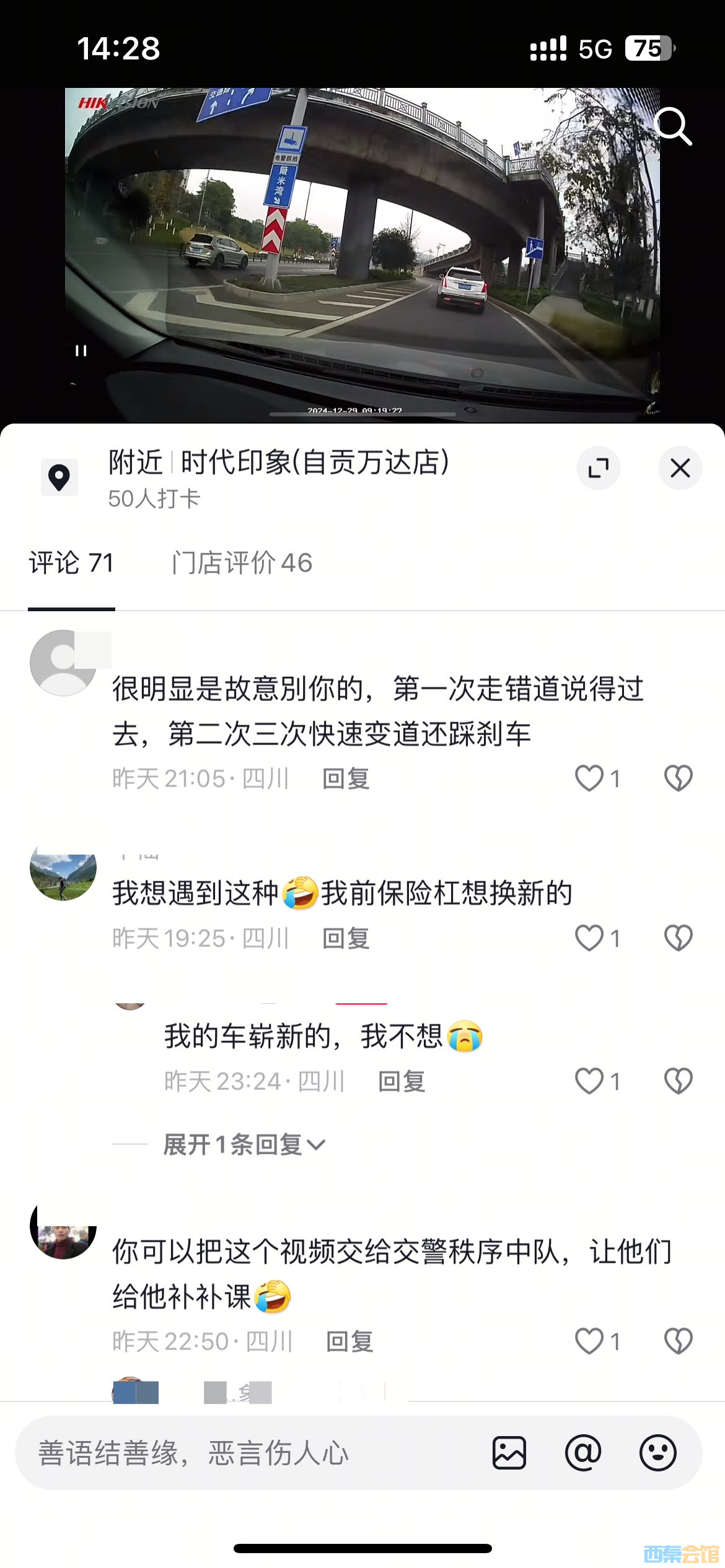This screenshot has height=1568, width=725.
Task: Reply to the 昨天 19:25 comment
Action: tap(346, 938)
